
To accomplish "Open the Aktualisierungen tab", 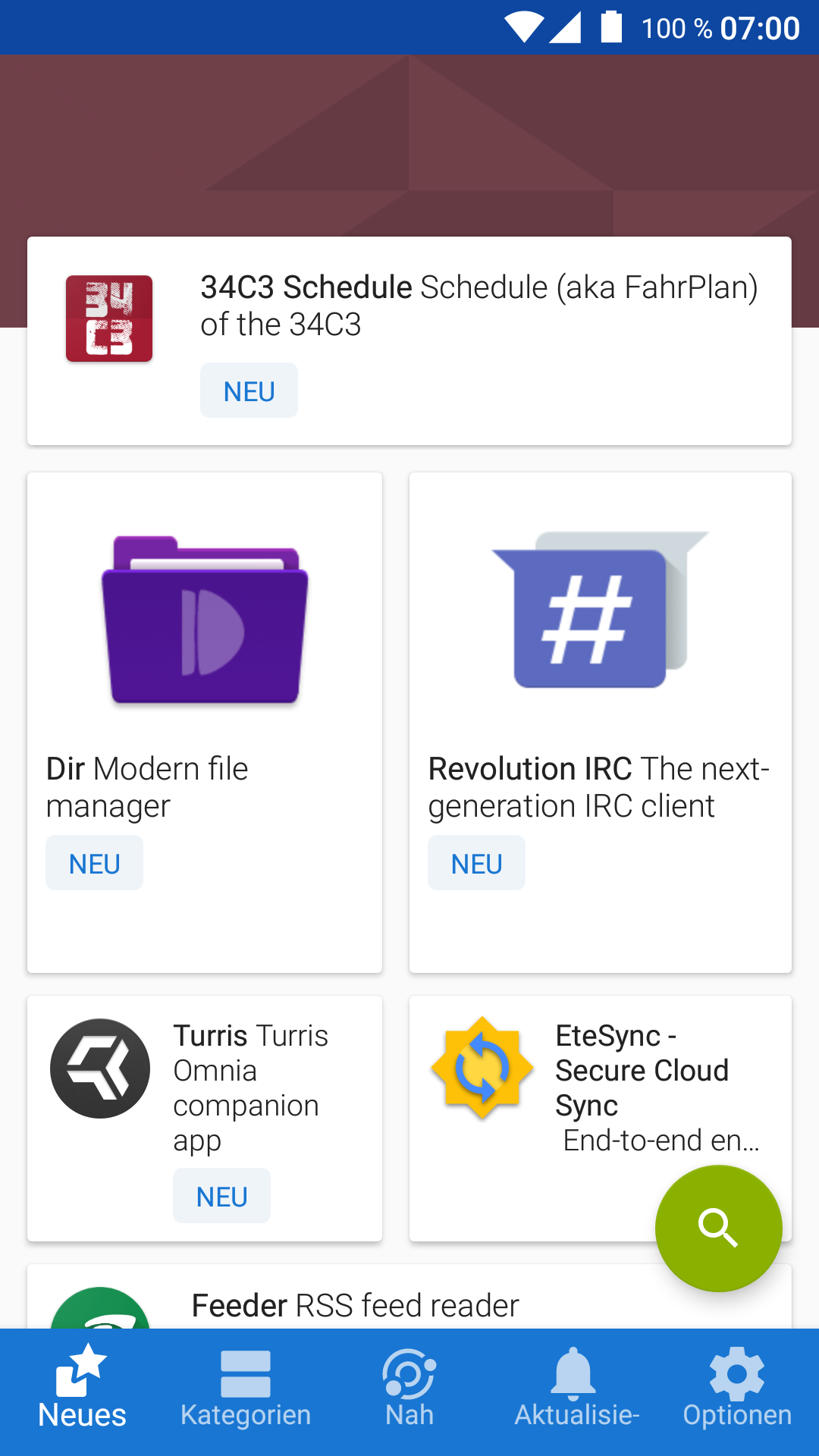I will [x=575, y=1391].
